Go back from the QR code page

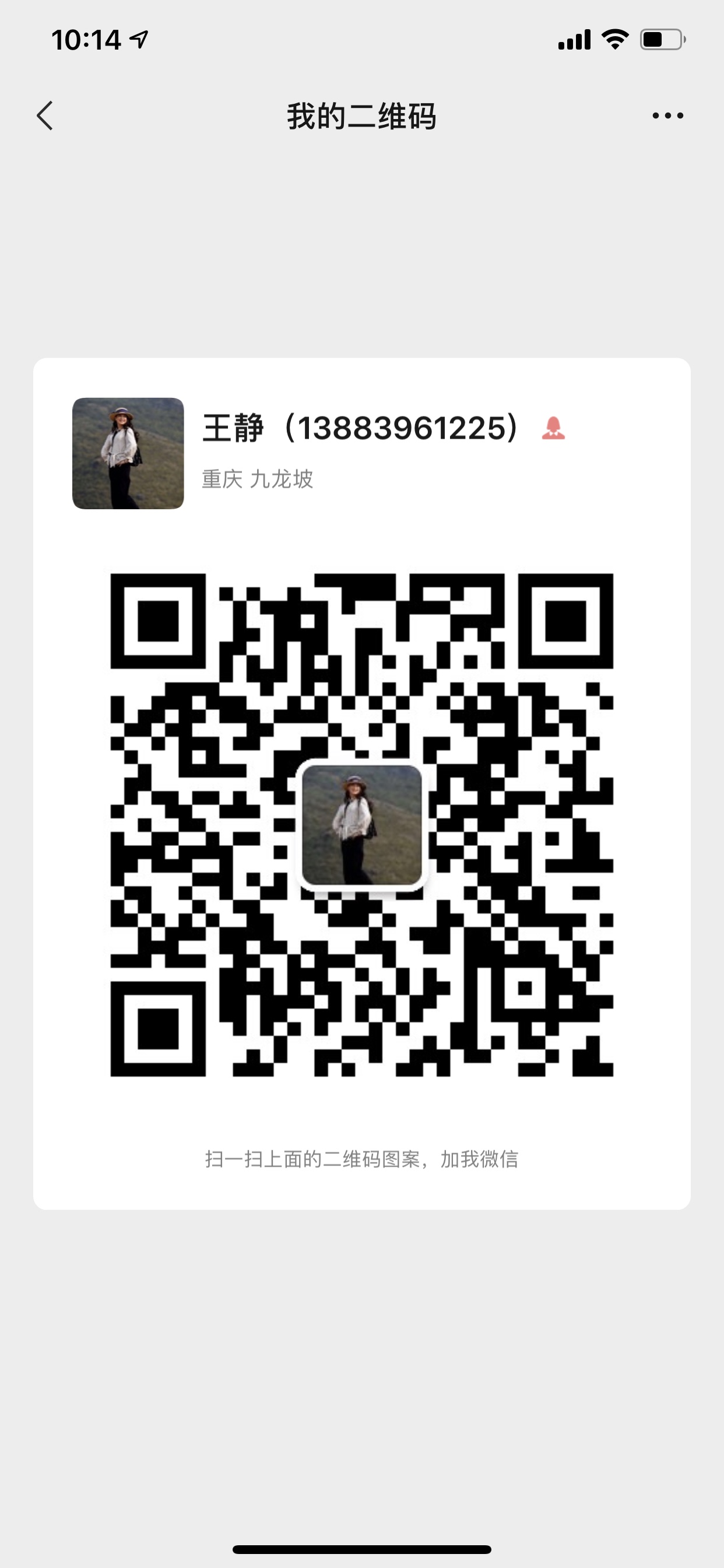coord(45,116)
